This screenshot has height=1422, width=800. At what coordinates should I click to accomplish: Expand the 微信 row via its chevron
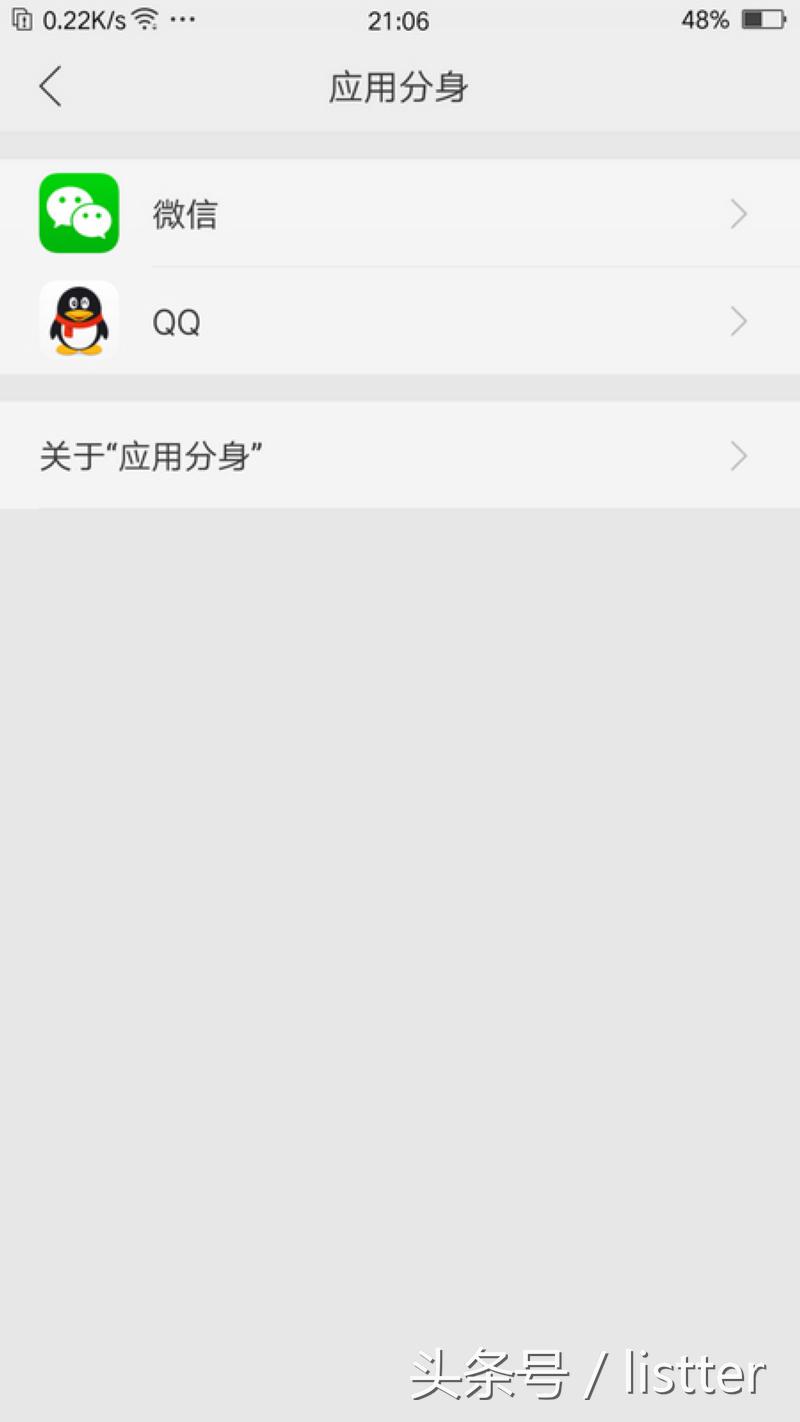[x=738, y=213]
